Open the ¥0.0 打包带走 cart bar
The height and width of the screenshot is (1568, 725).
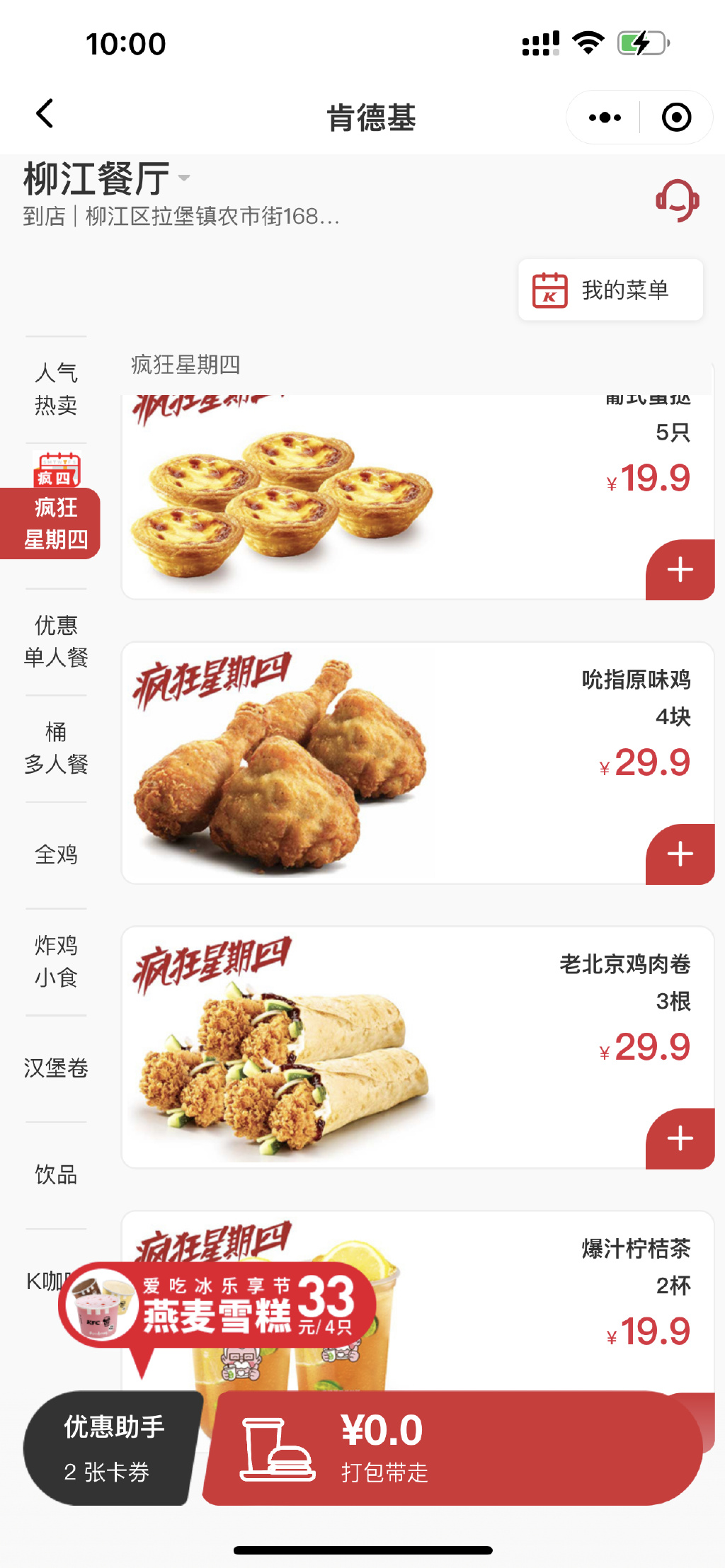point(453,1448)
